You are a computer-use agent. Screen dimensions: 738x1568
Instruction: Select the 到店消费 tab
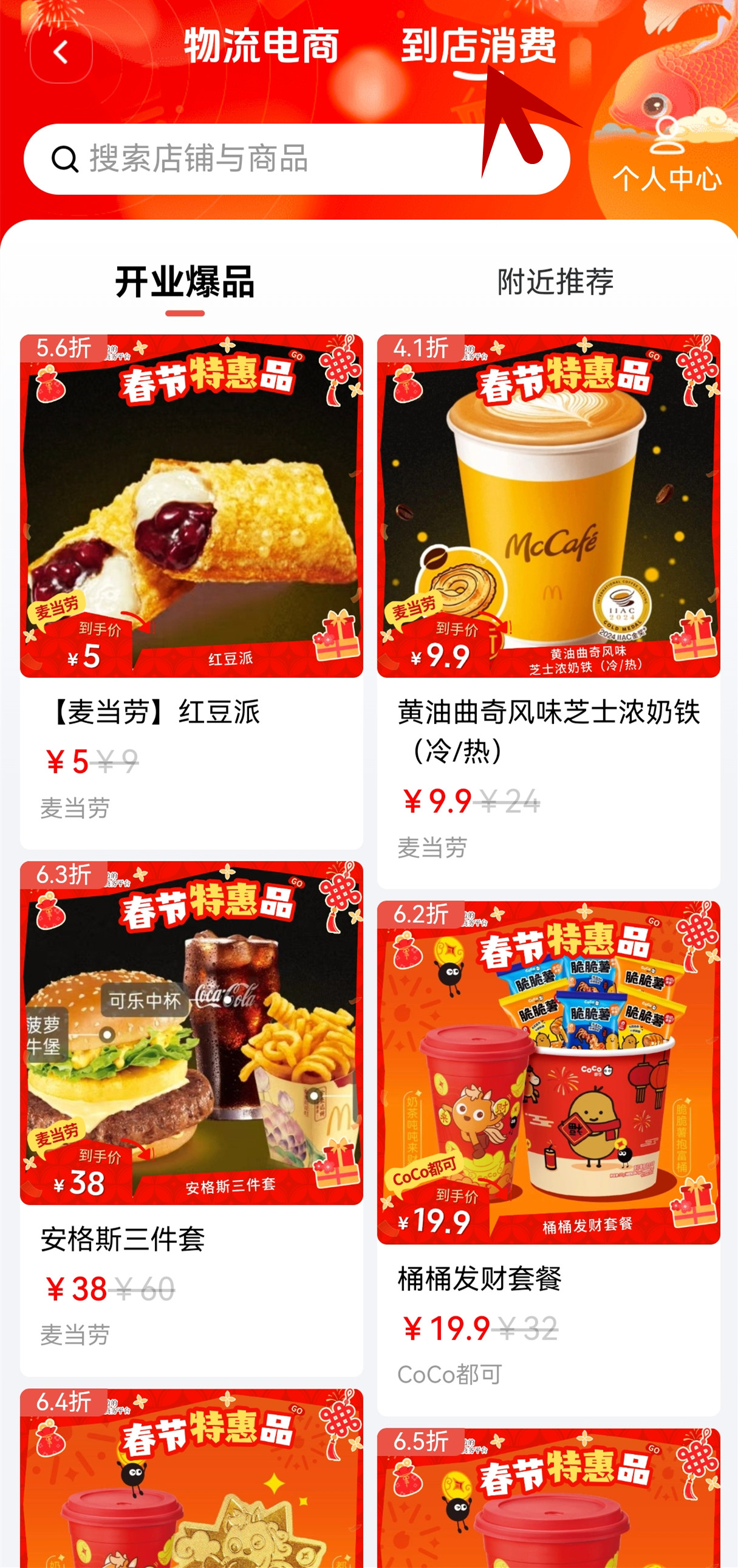(x=478, y=46)
